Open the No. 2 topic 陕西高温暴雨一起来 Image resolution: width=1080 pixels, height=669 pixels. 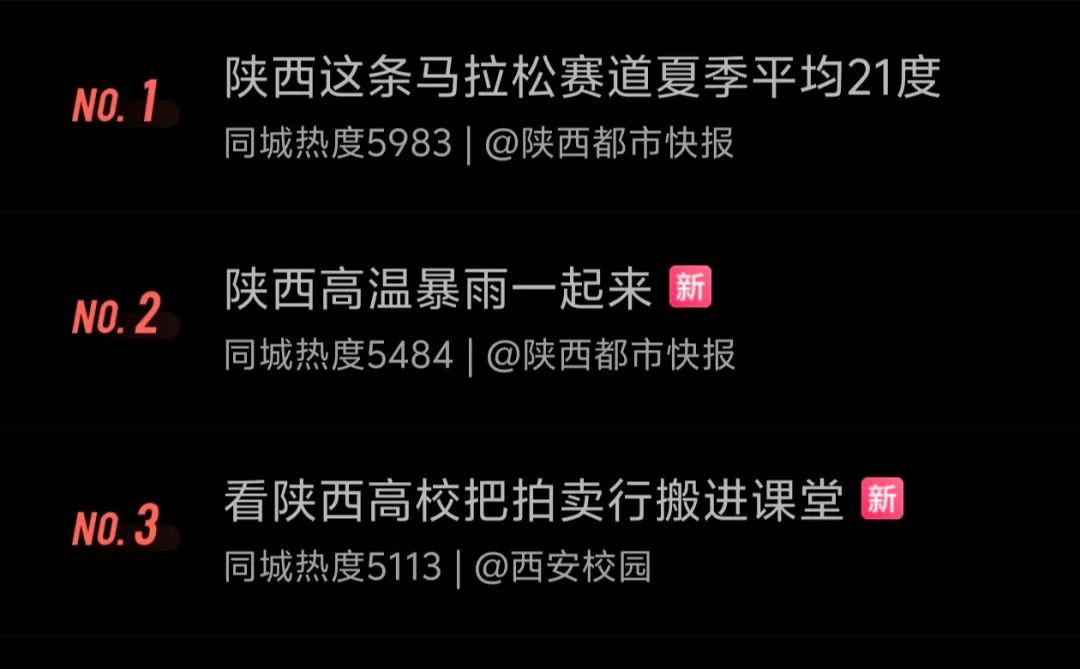point(438,290)
